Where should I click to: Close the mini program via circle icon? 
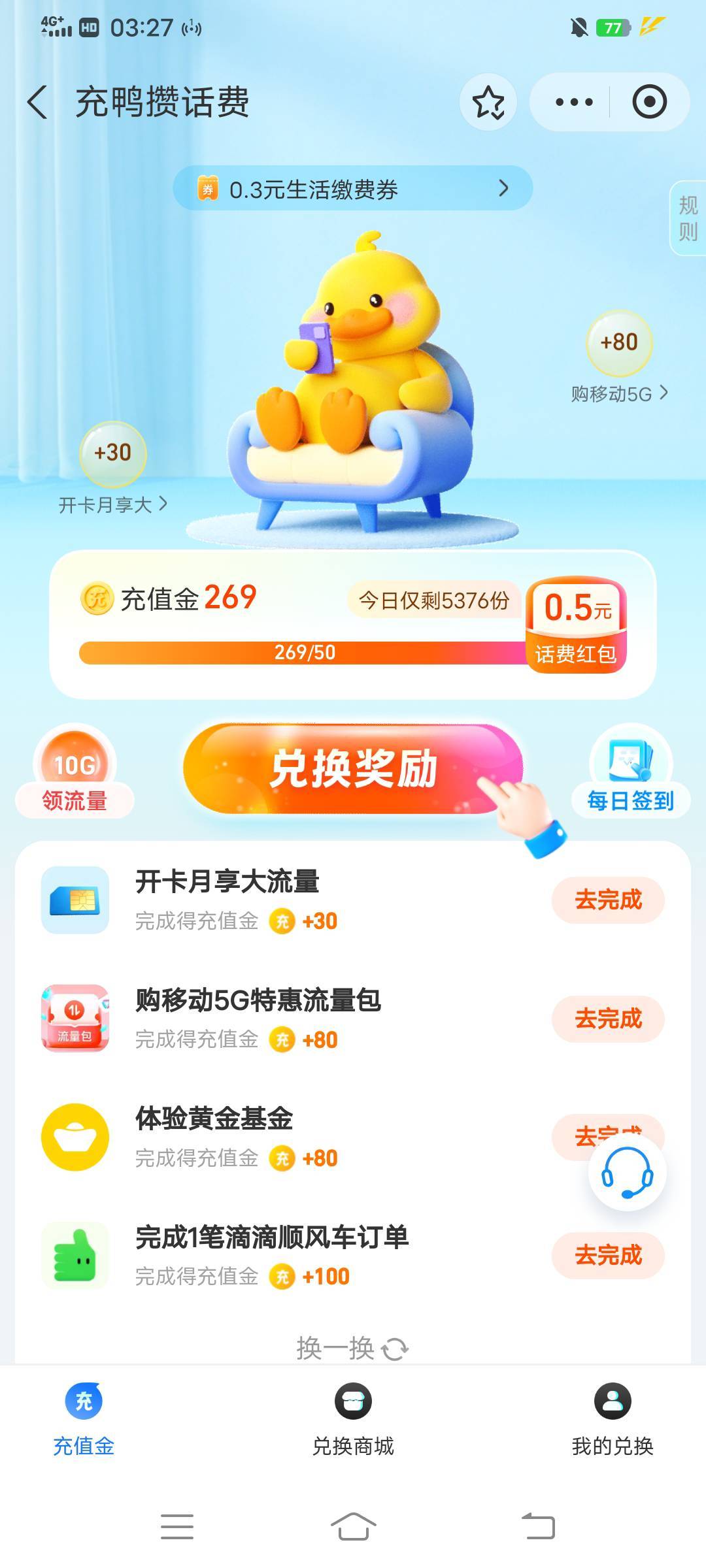click(x=649, y=103)
